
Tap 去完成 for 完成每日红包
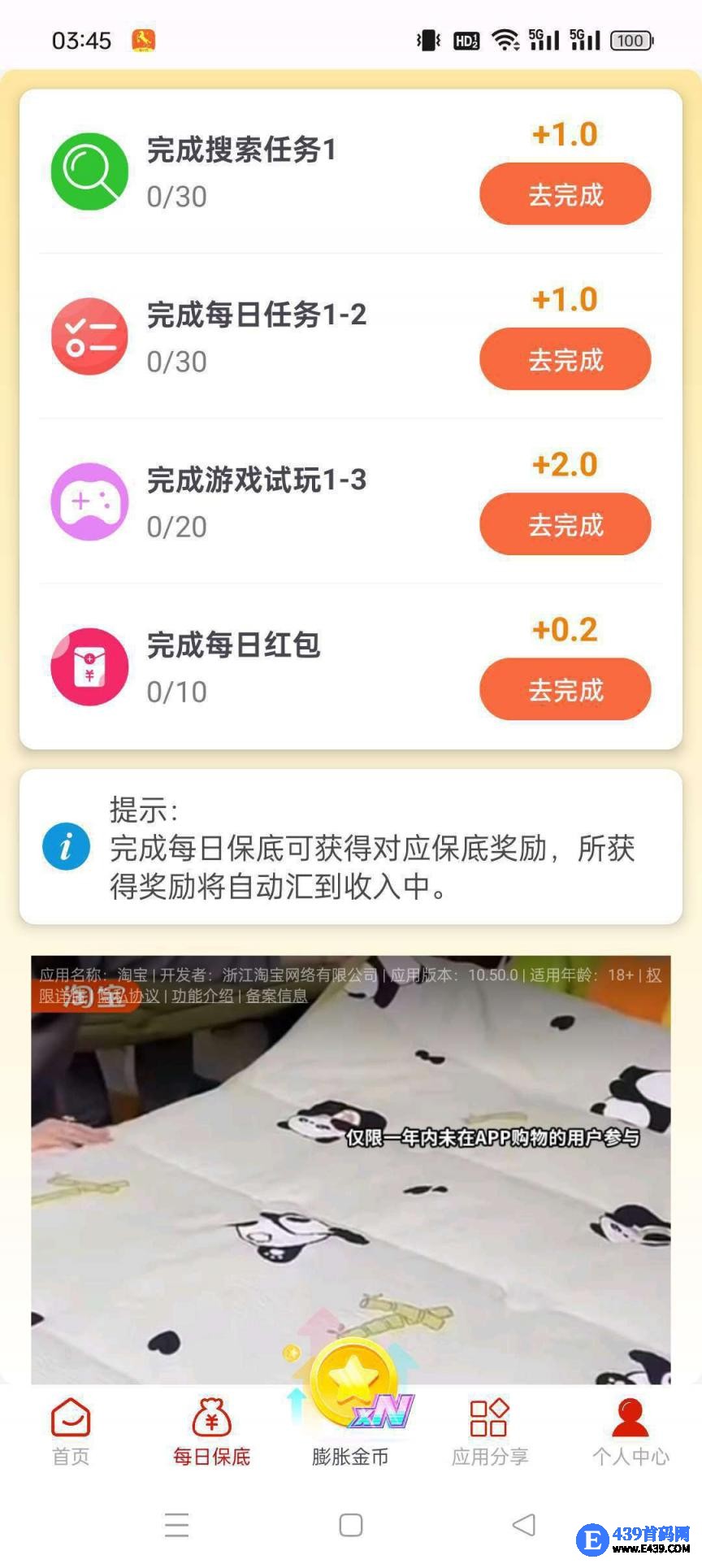point(565,689)
